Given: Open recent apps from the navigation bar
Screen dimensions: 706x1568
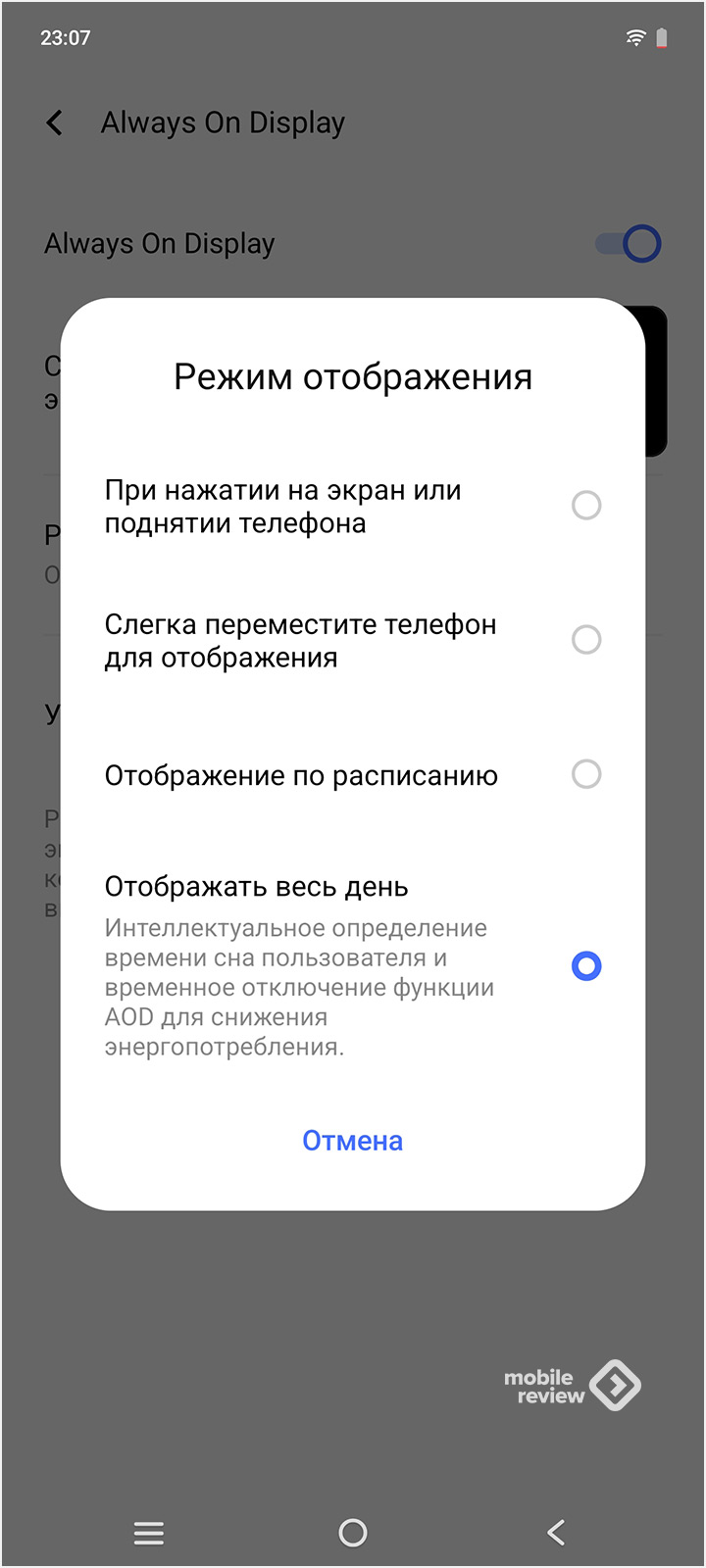Looking at the screenshot, I should [x=149, y=1533].
